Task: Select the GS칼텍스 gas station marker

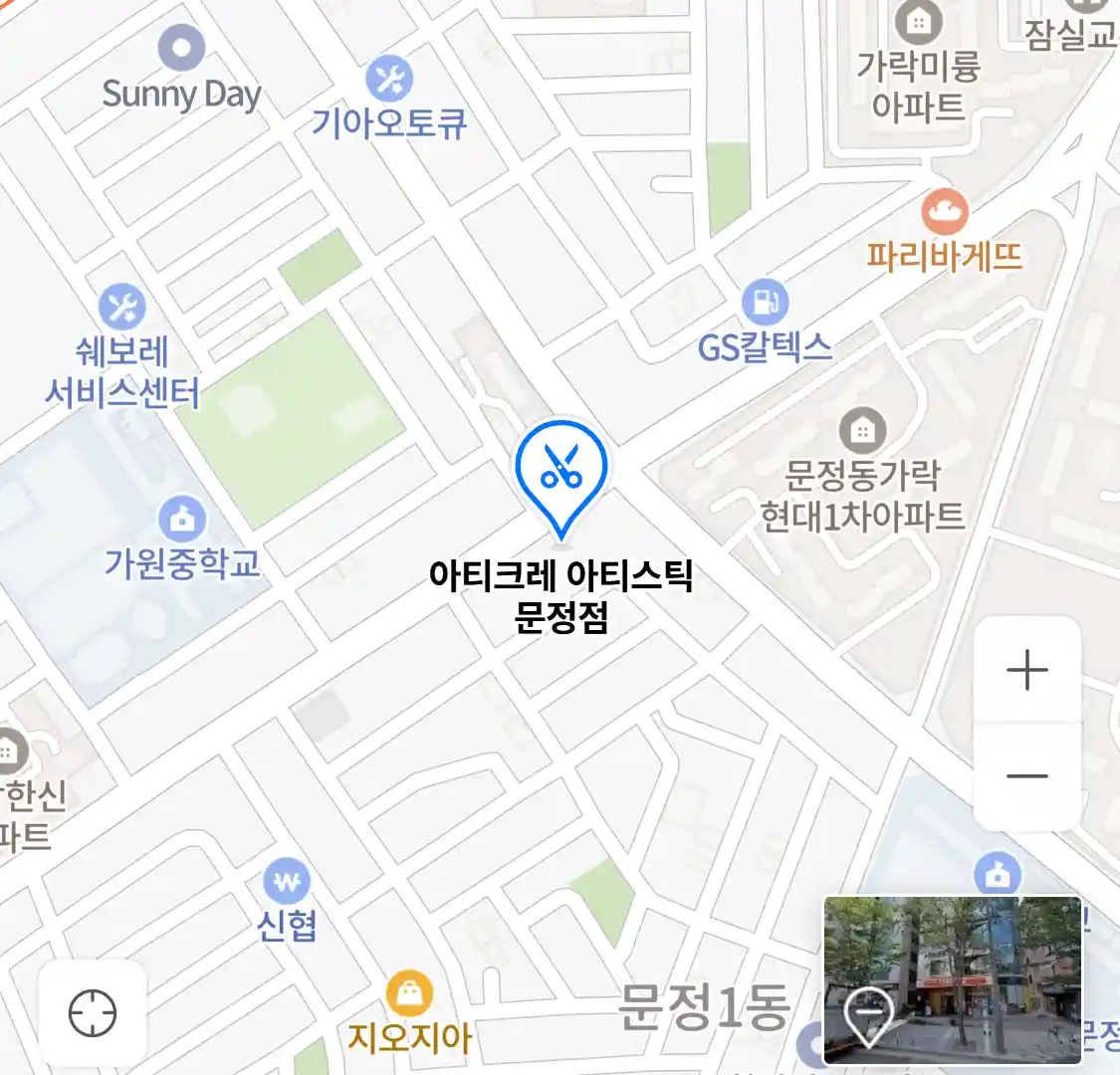Action: point(765,302)
